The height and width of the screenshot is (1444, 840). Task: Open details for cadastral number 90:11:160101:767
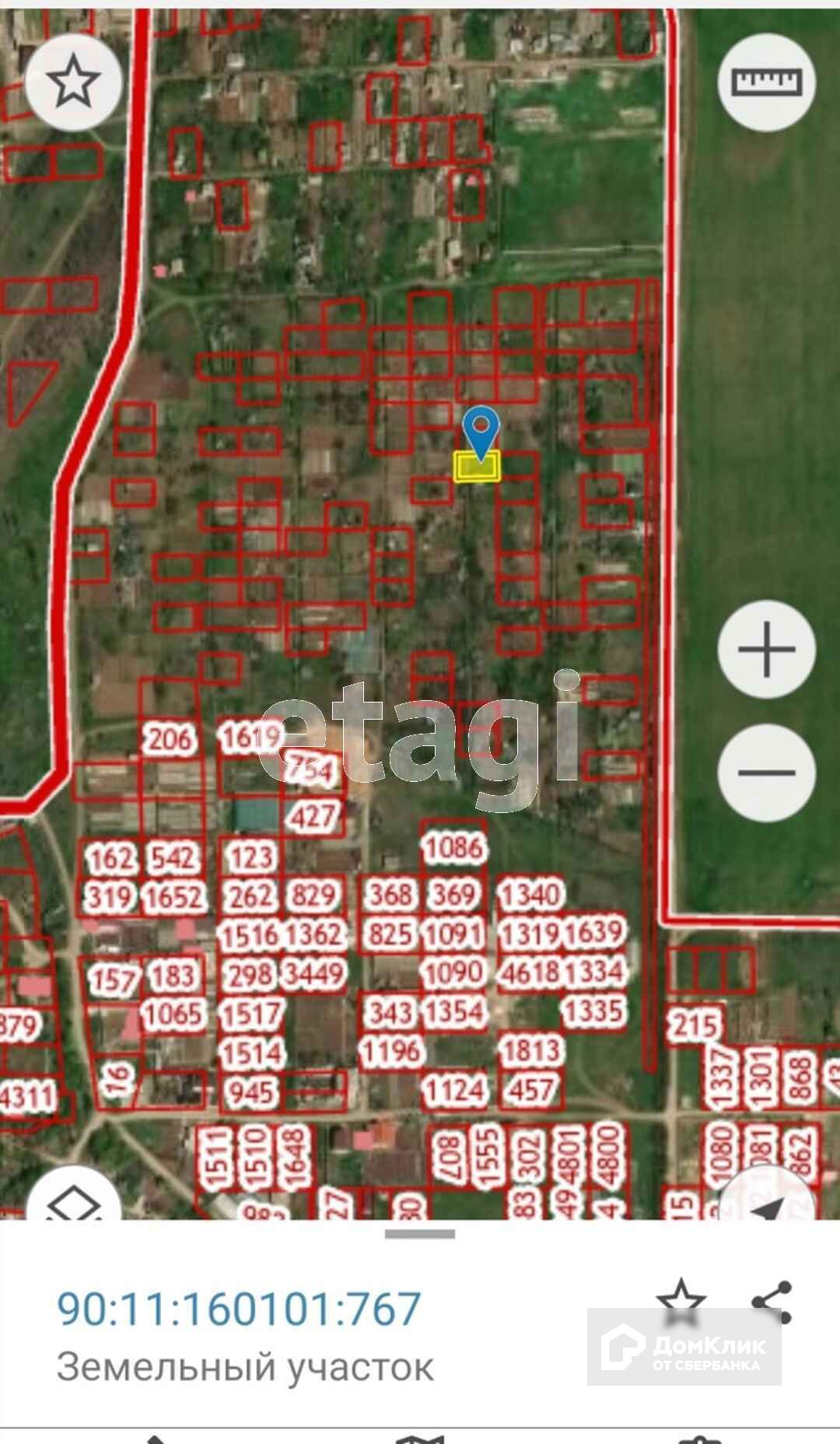[x=239, y=1309]
